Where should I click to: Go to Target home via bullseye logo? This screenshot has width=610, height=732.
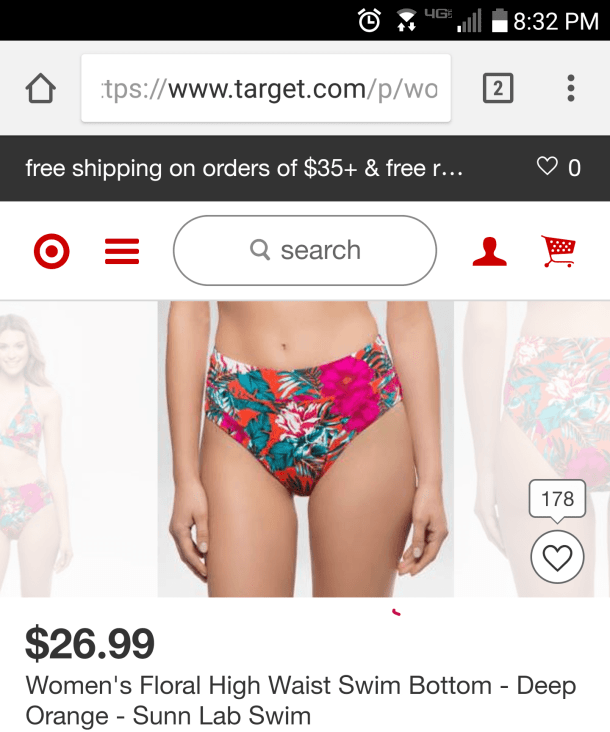click(x=51, y=251)
